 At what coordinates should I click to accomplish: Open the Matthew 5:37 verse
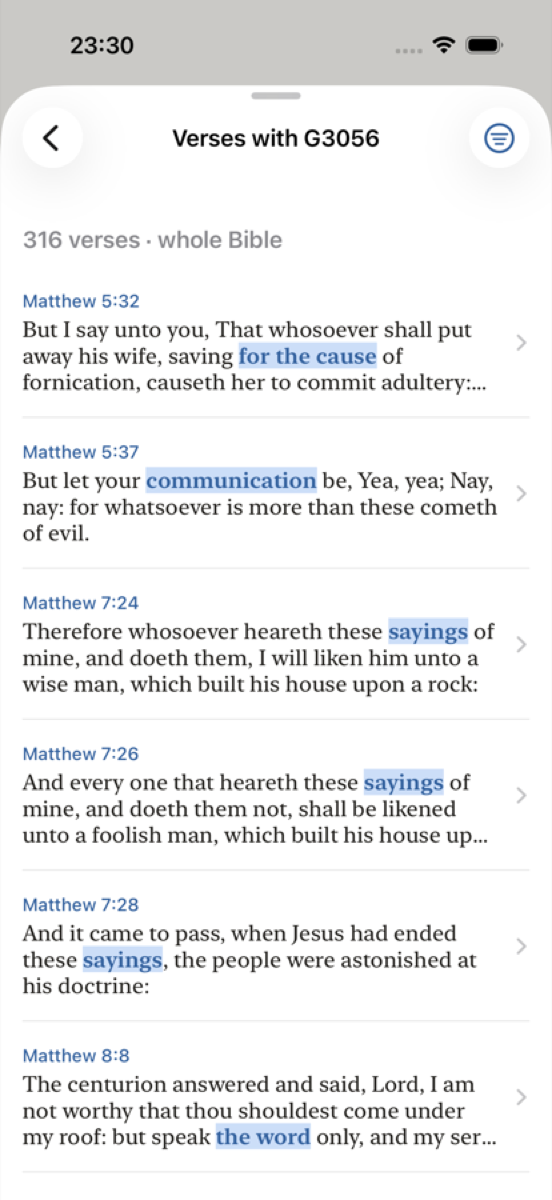click(276, 494)
